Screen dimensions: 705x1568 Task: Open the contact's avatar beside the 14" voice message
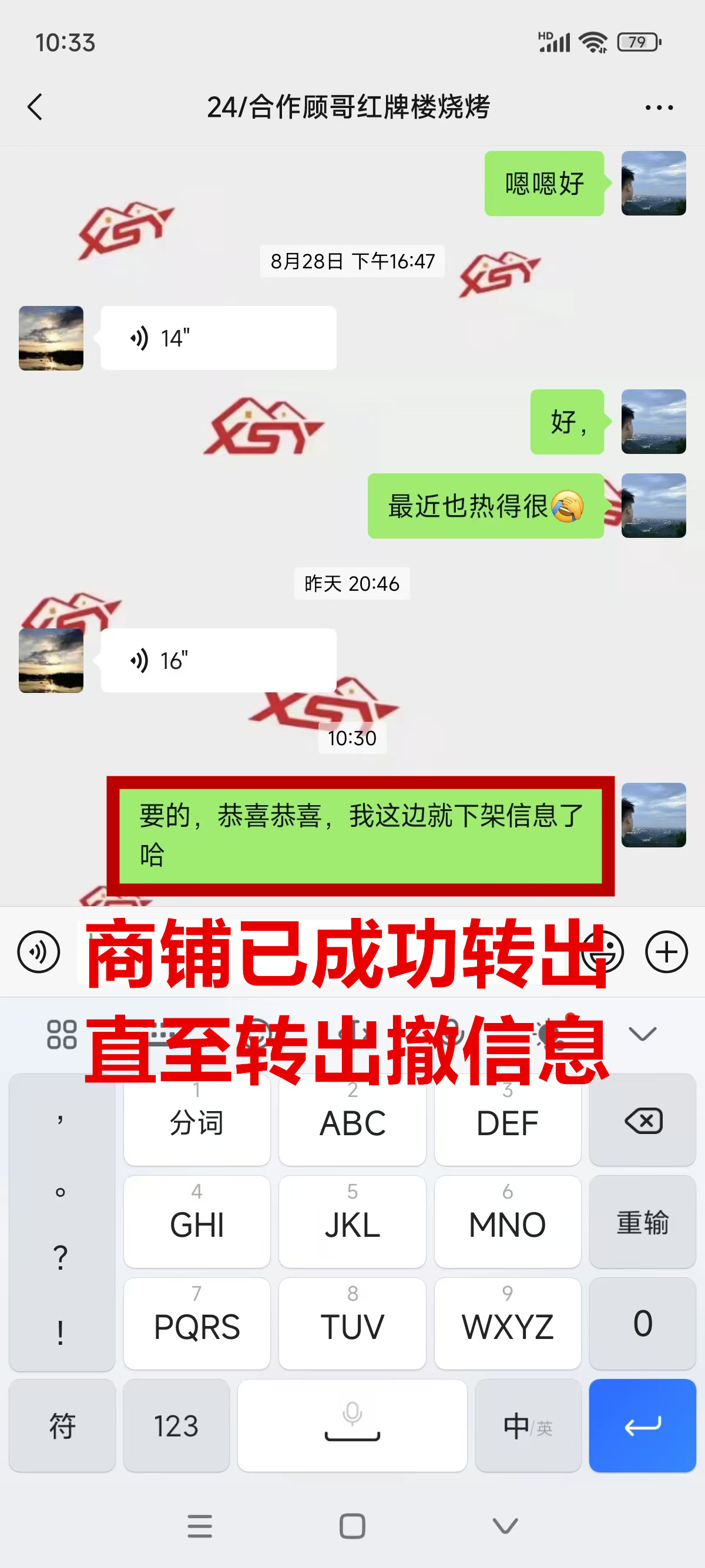point(51,338)
